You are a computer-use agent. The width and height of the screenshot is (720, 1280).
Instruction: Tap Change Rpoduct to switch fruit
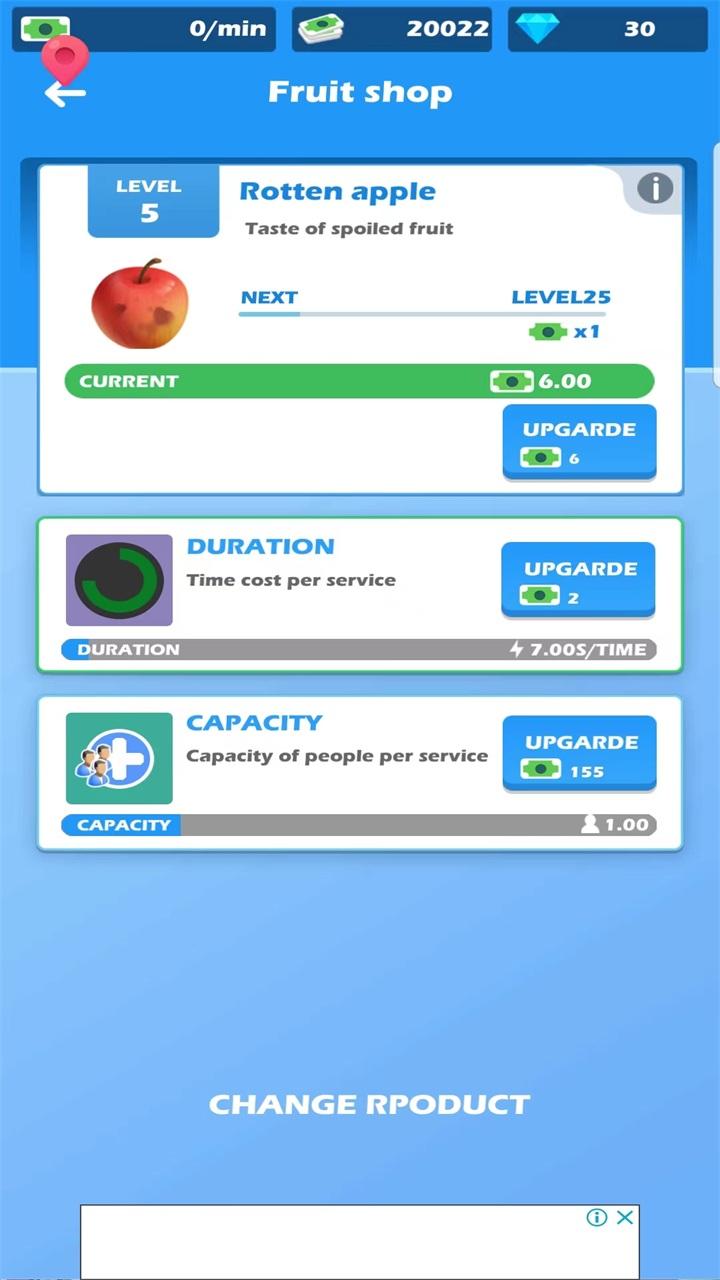tap(369, 1105)
